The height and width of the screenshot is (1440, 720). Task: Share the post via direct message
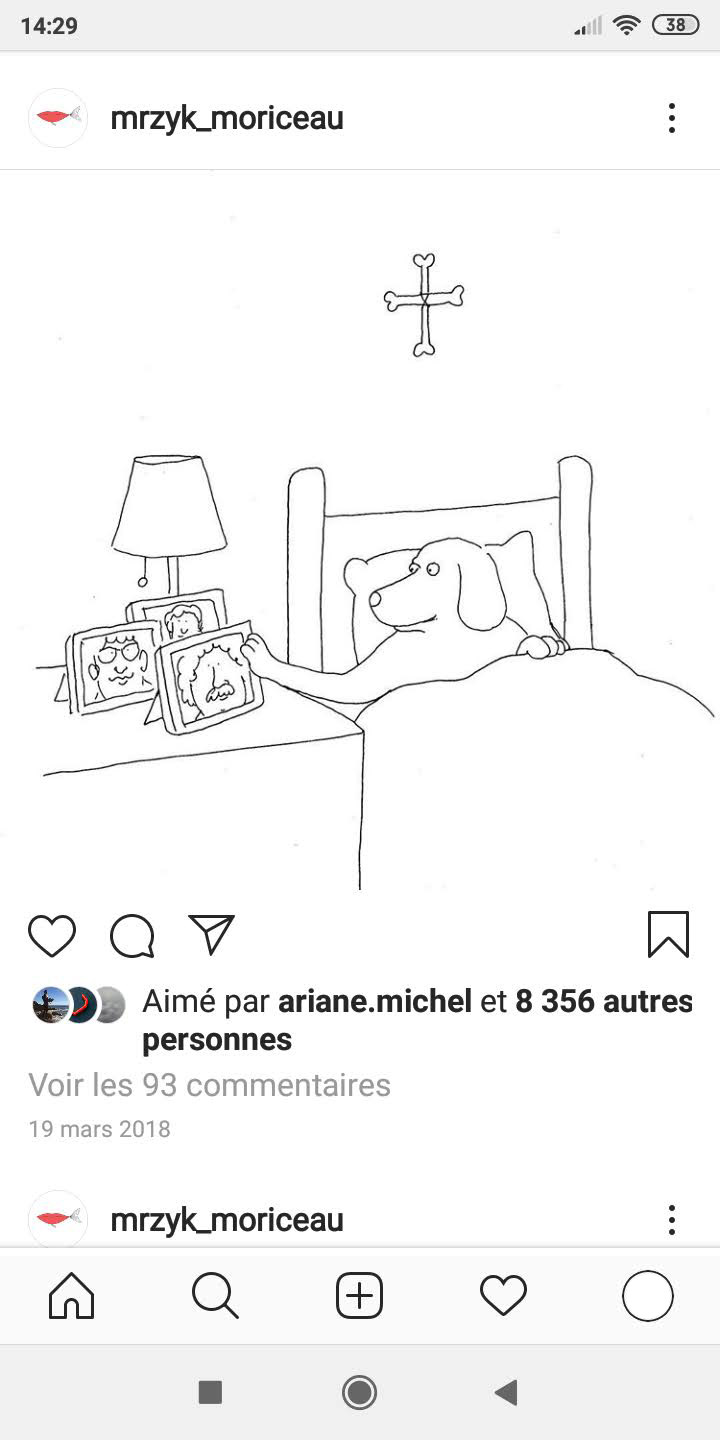pyautogui.click(x=211, y=935)
